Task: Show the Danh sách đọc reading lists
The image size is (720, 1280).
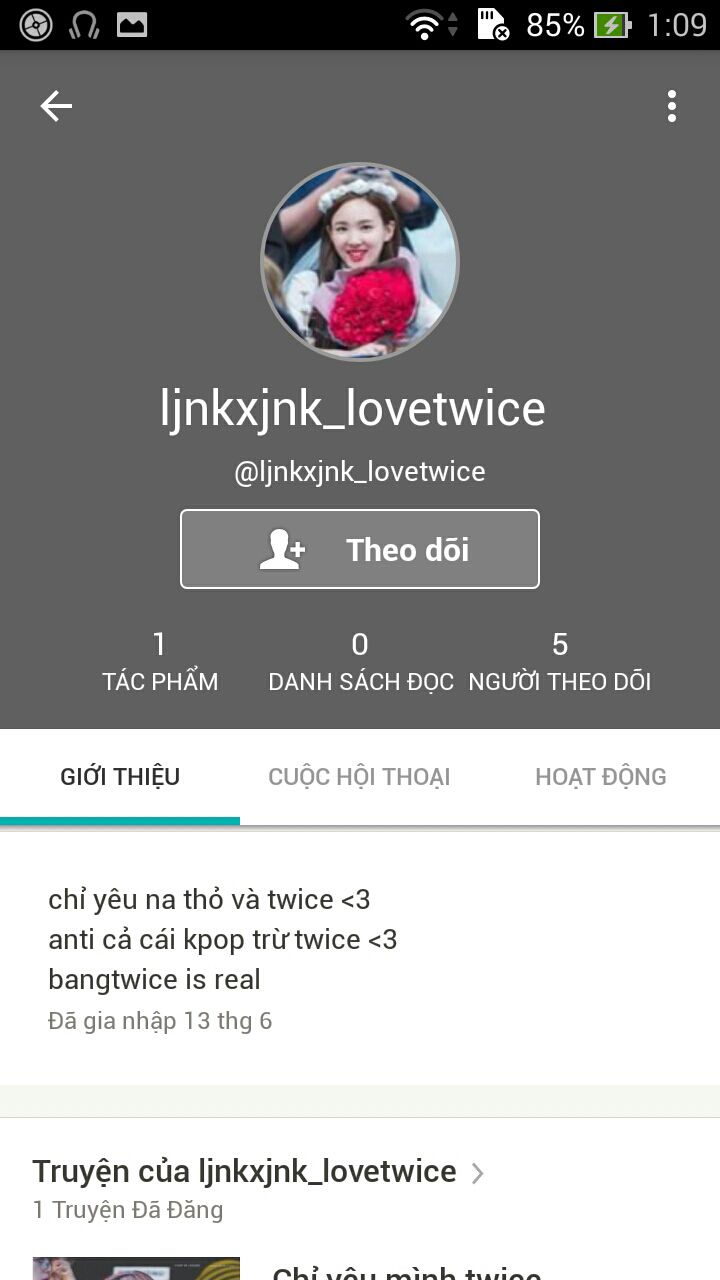Action: [x=360, y=662]
